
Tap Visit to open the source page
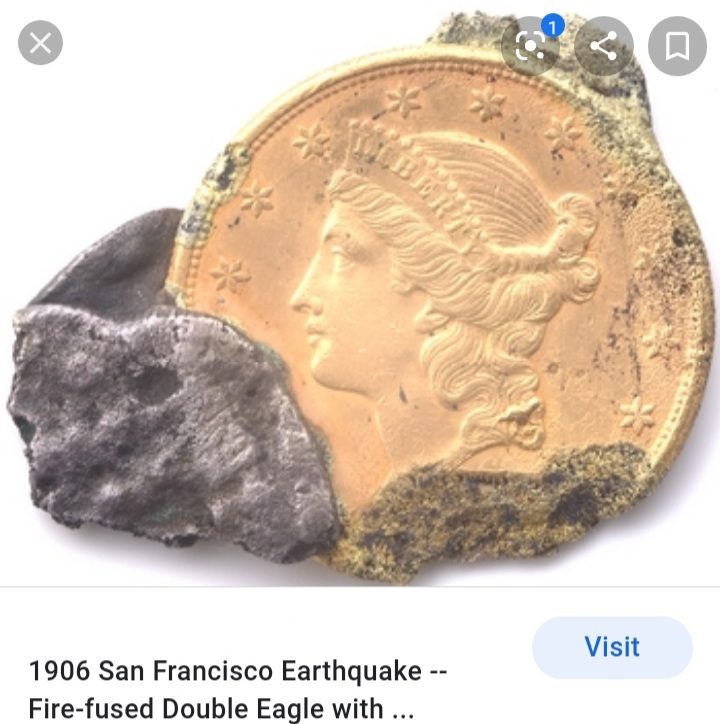611,647
